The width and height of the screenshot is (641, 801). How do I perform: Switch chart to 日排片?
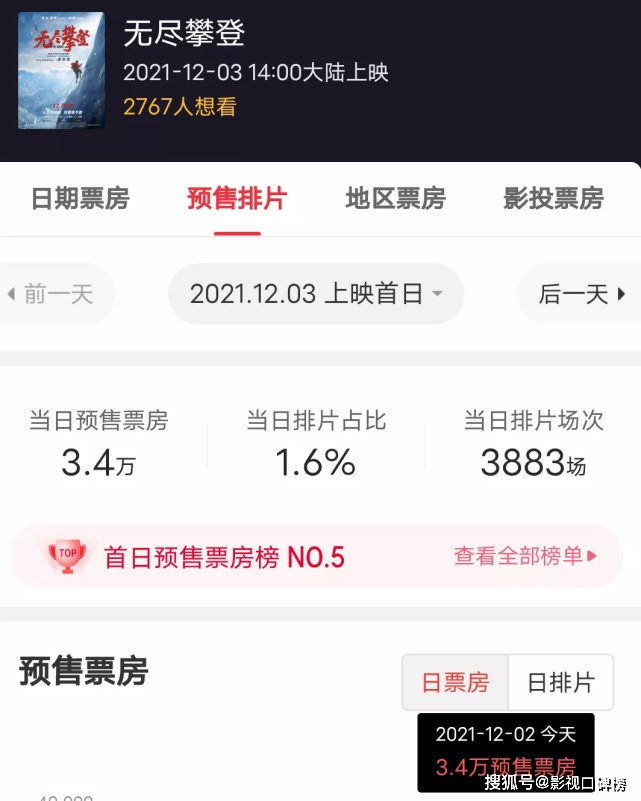(561, 683)
